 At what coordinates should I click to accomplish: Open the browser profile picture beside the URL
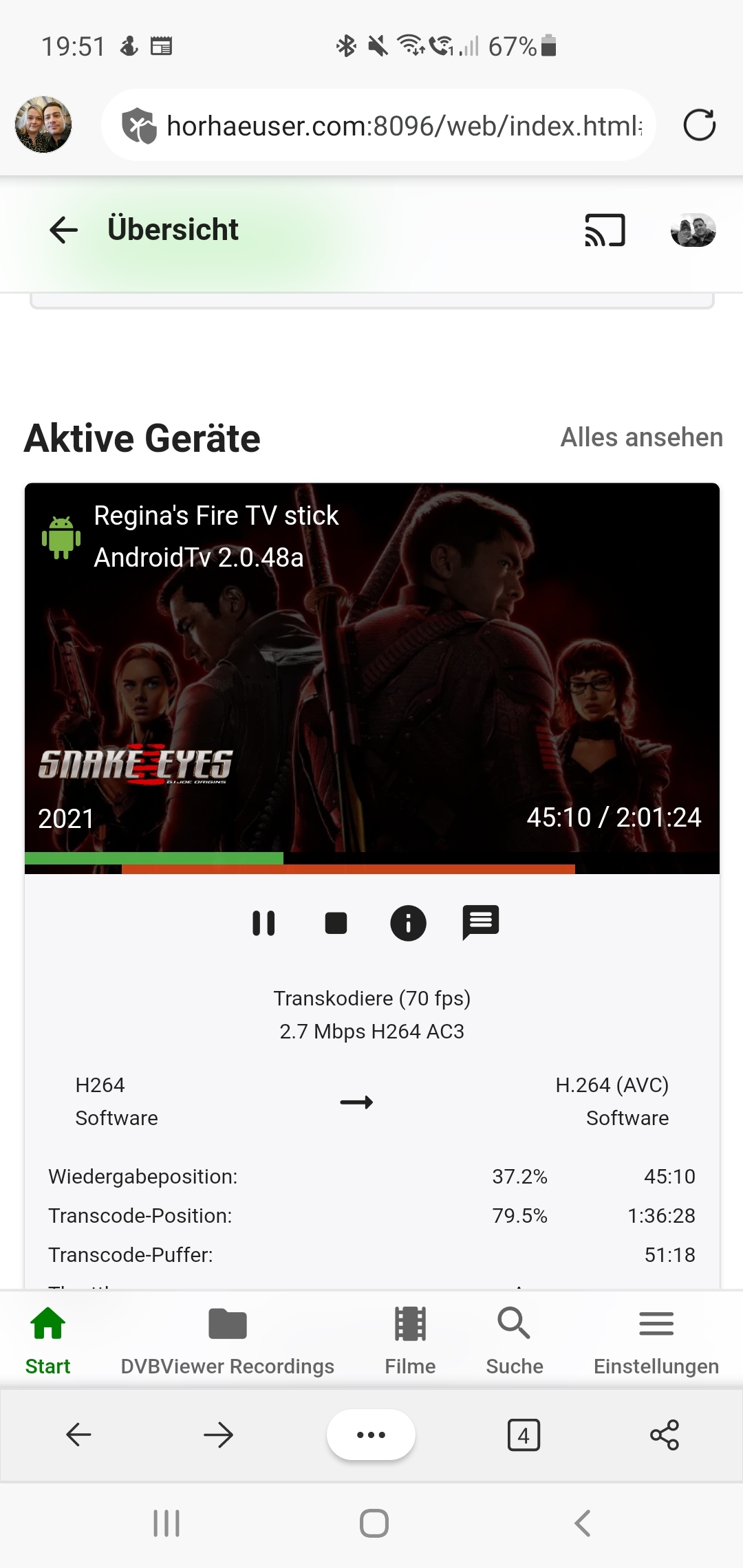[43, 124]
